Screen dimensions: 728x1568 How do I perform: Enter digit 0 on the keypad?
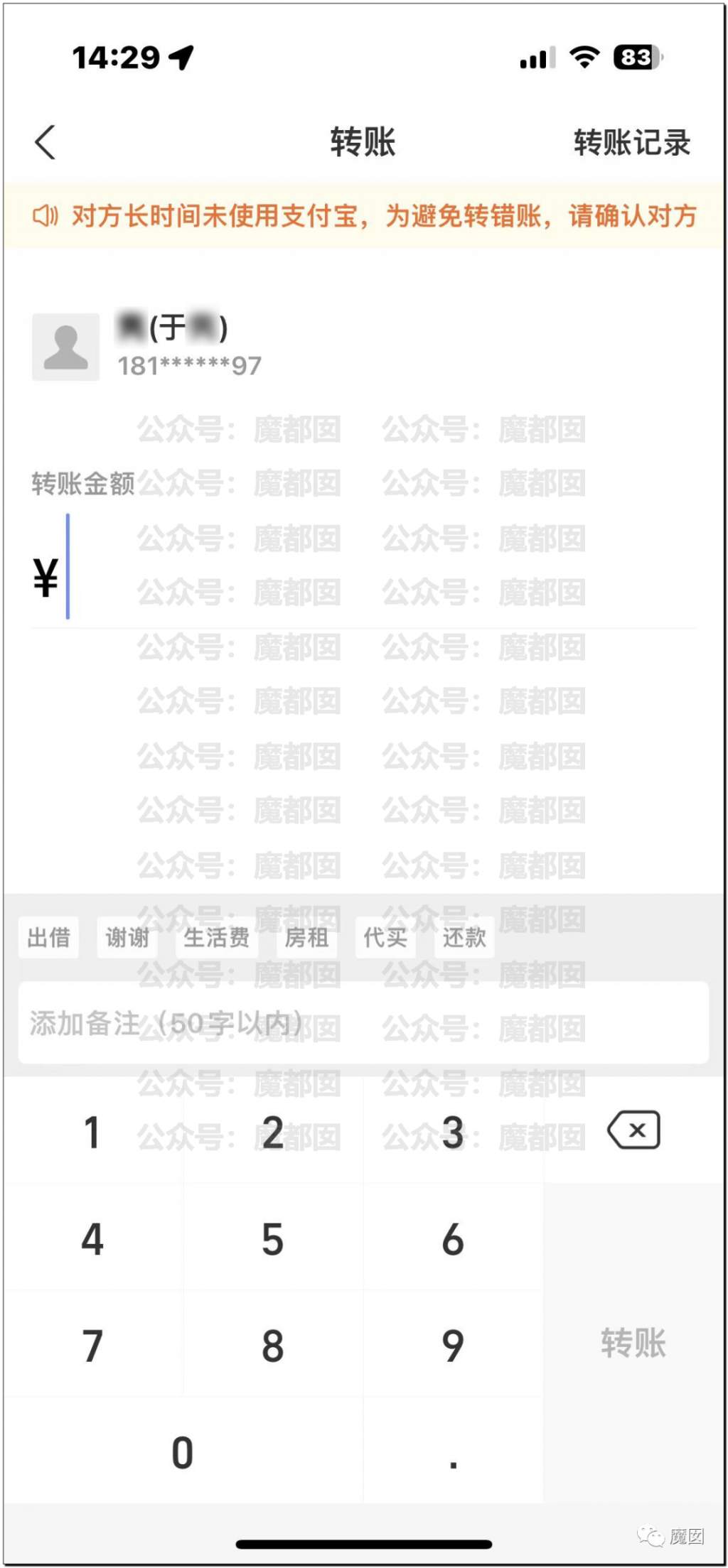tap(183, 1452)
